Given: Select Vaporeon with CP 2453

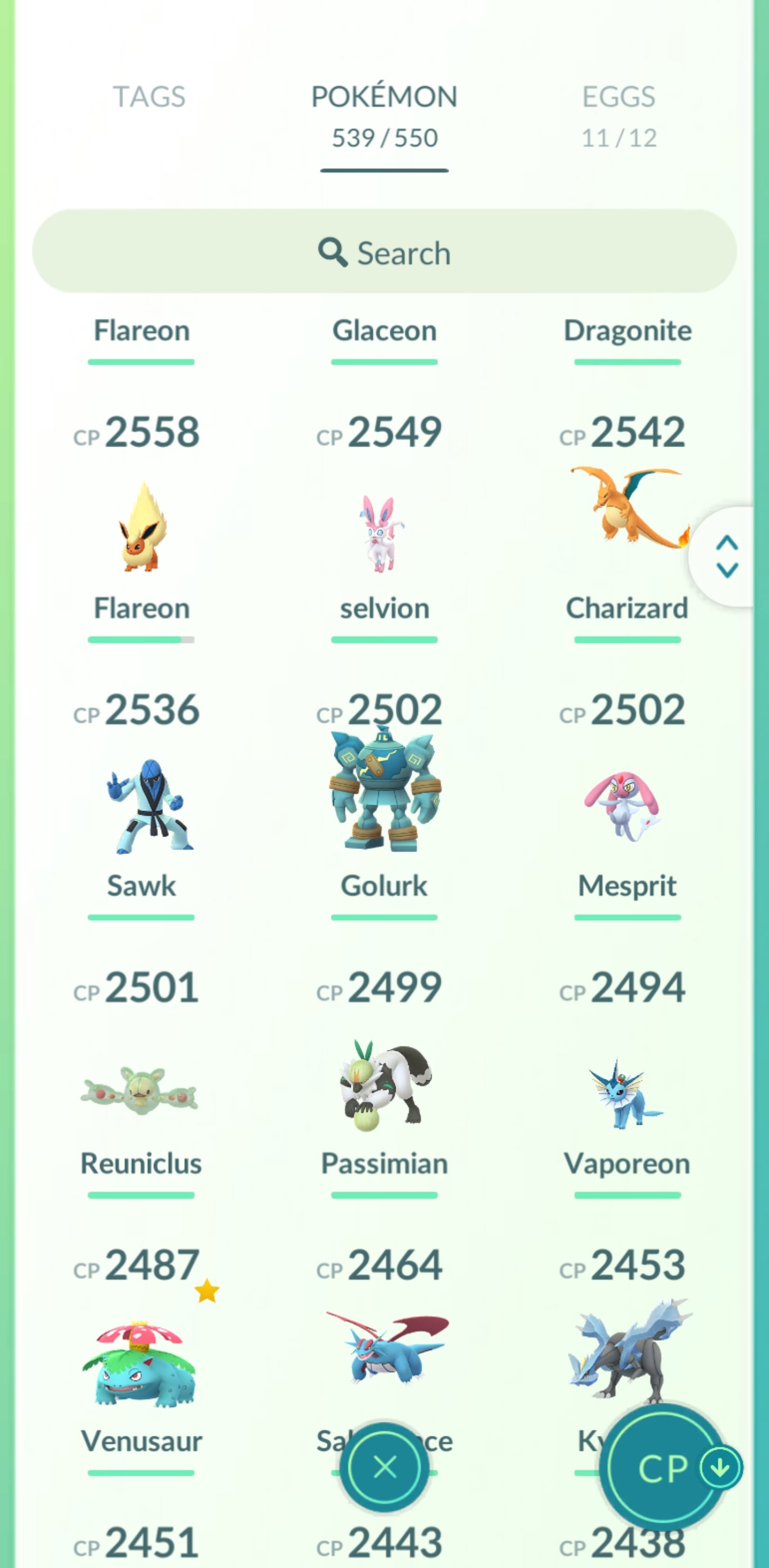Looking at the screenshot, I should (x=626, y=1096).
